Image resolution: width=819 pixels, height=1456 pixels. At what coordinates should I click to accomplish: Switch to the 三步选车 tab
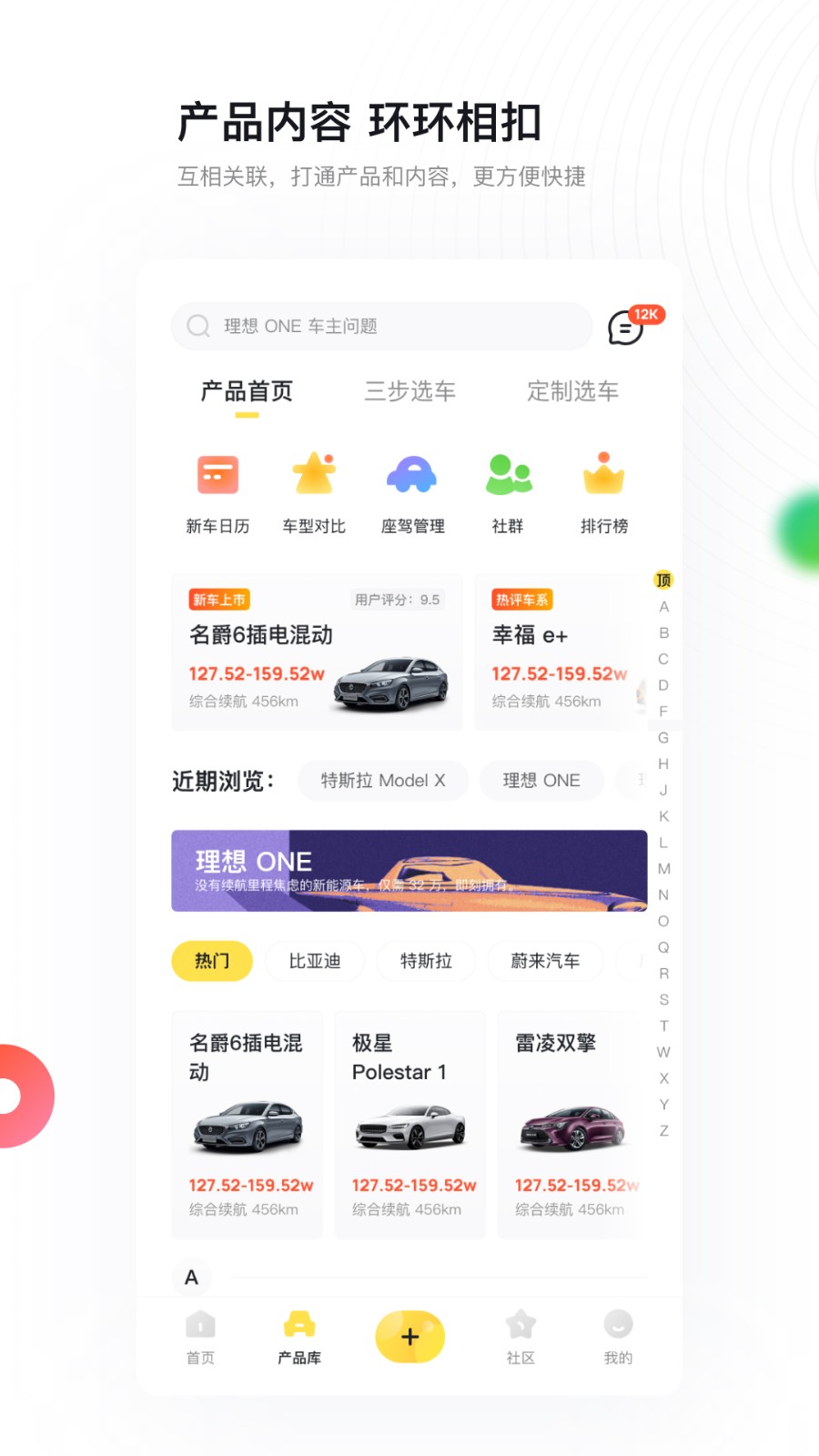409,391
